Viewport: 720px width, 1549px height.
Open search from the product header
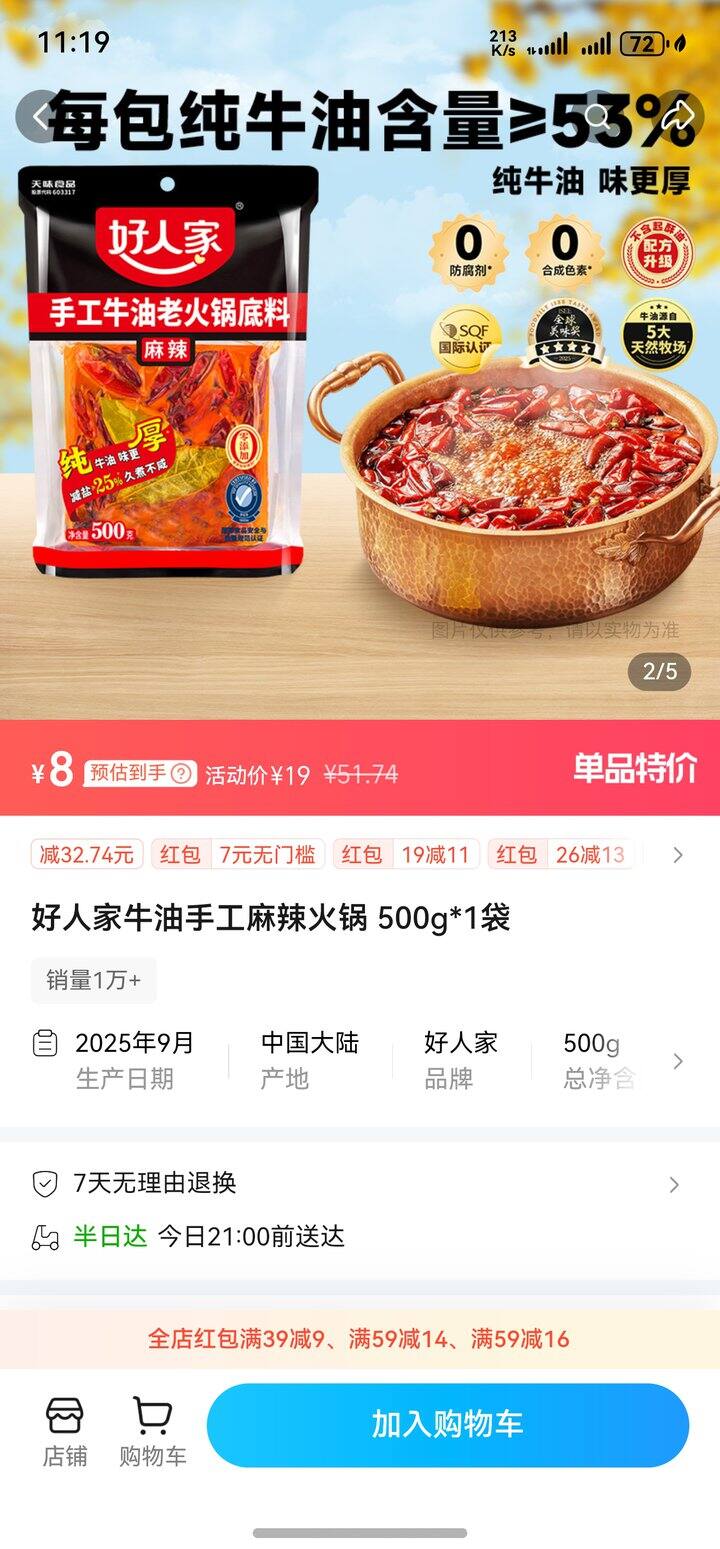pos(598,116)
